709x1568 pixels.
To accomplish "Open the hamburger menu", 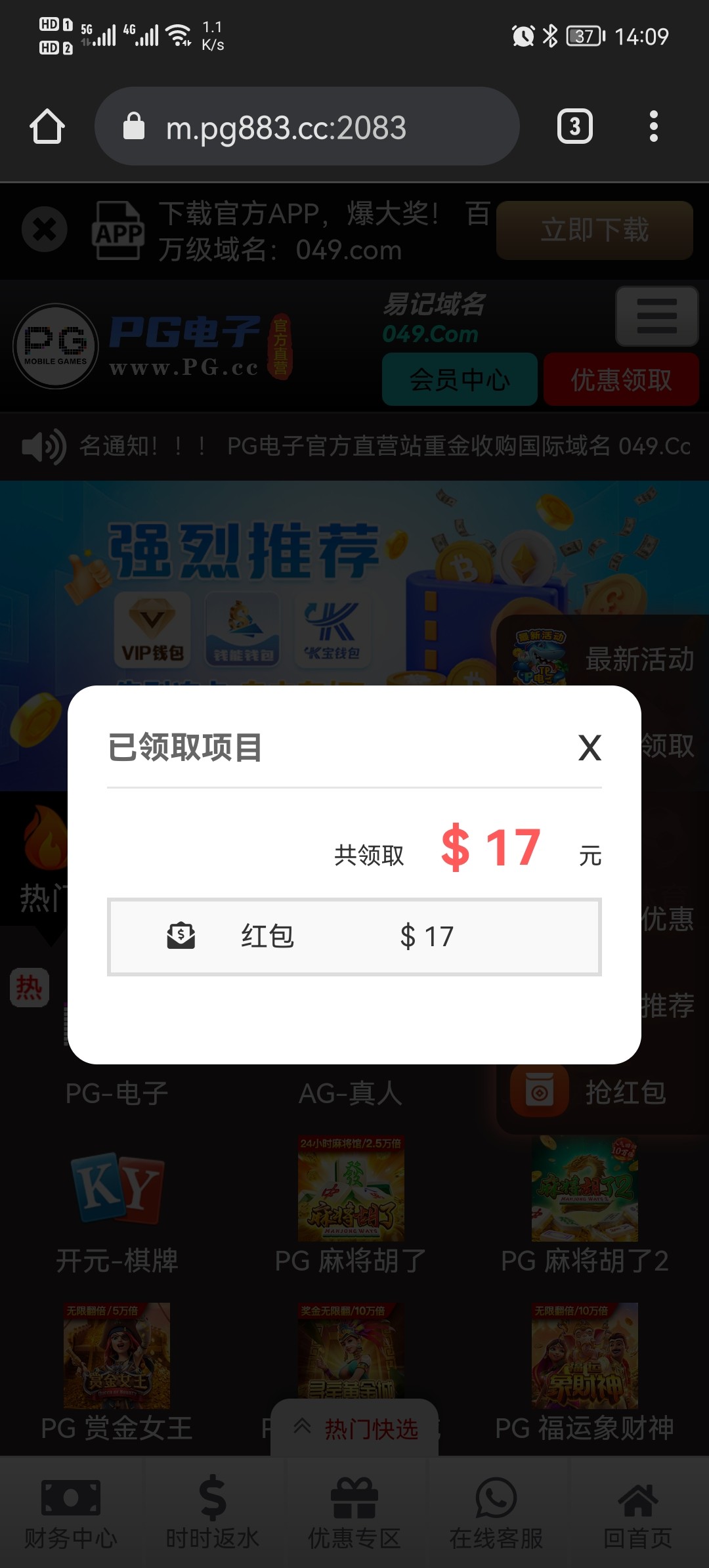I will click(656, 316).
